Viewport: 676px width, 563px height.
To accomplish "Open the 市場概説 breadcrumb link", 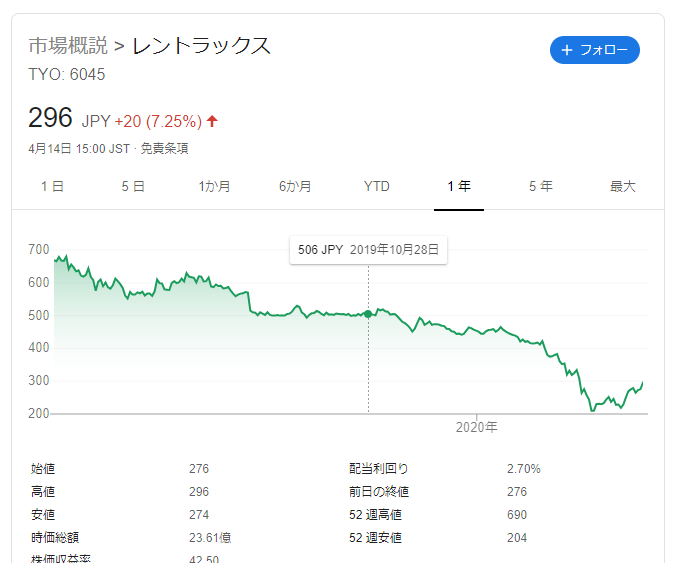I will [67, 46].
